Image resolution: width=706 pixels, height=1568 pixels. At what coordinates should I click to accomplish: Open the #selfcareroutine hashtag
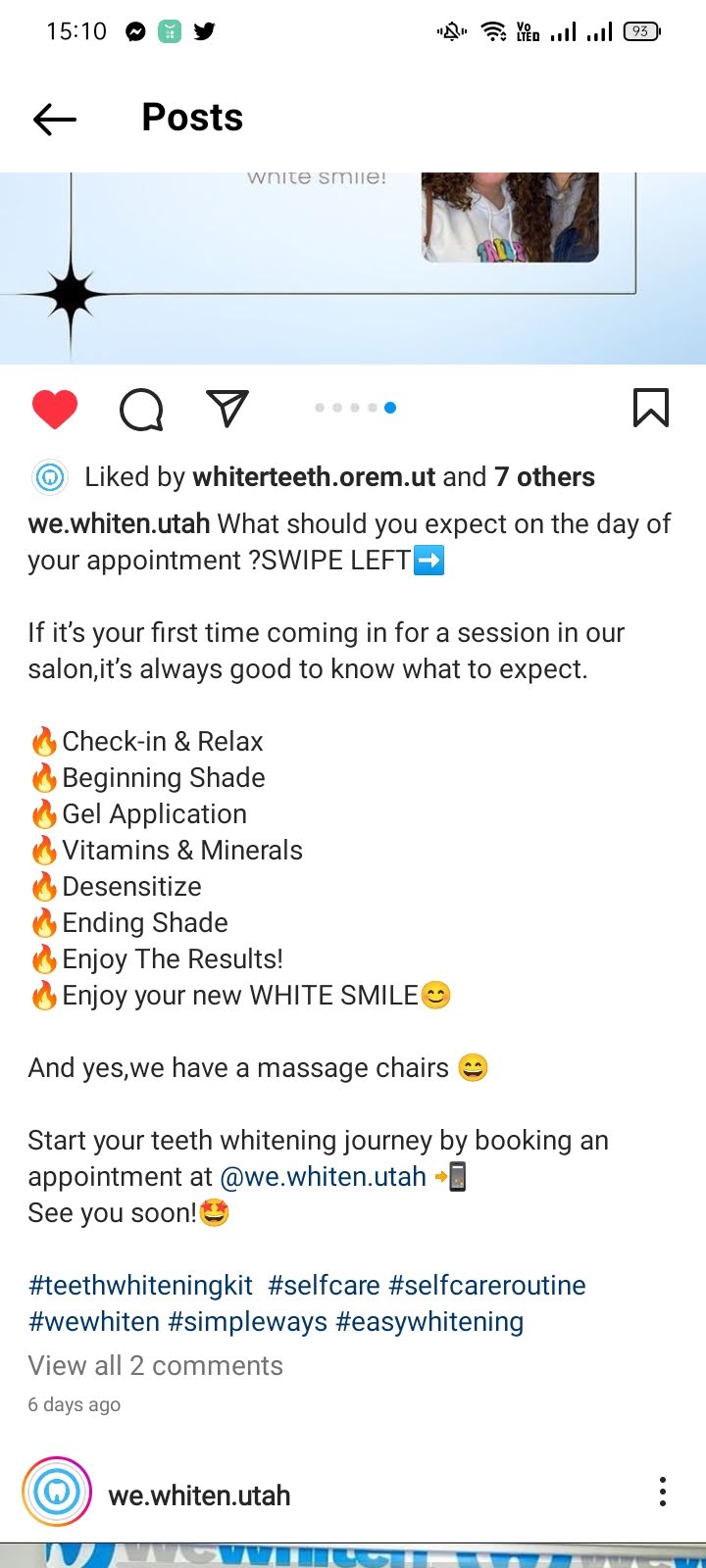coord(487,1286)
